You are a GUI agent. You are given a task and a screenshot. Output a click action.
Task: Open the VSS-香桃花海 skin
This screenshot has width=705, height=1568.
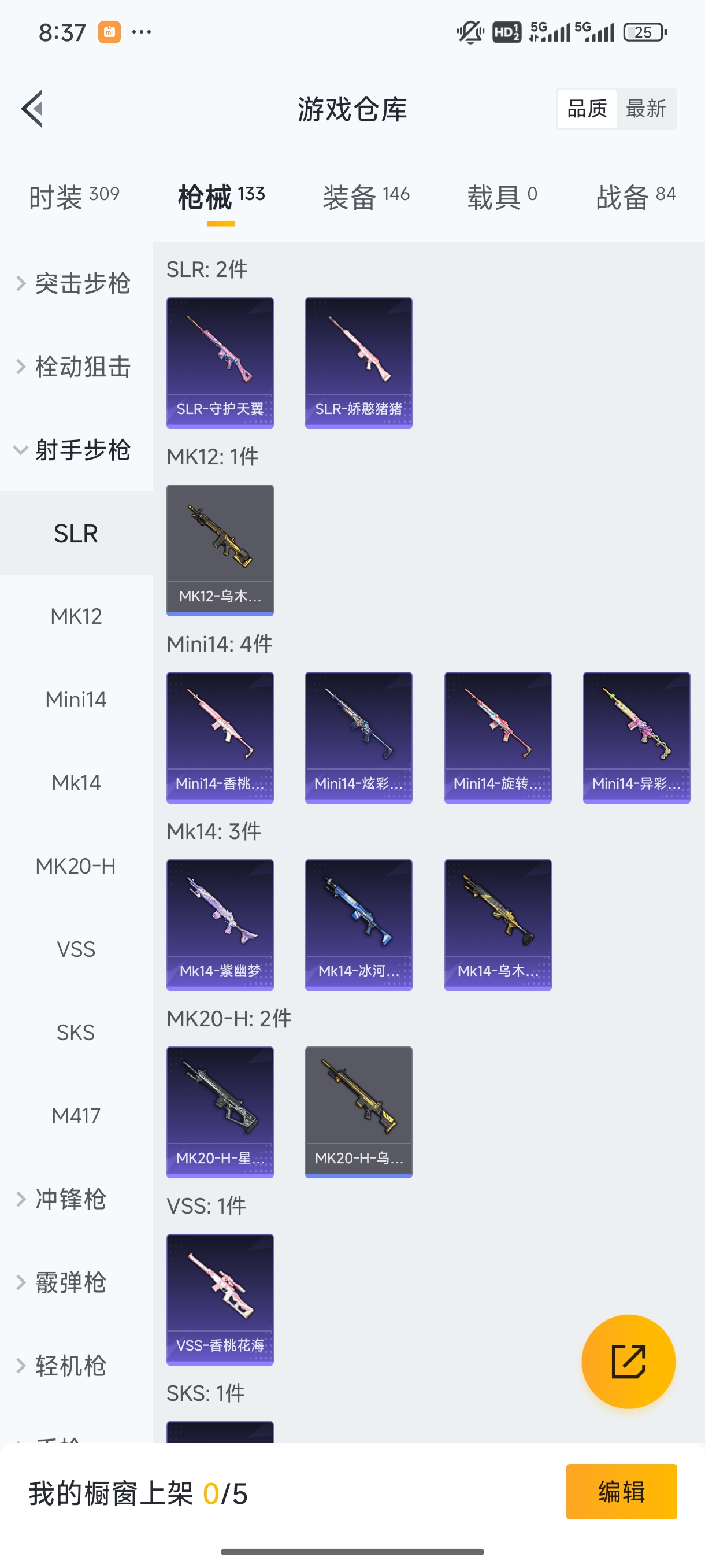point(220,1299)
